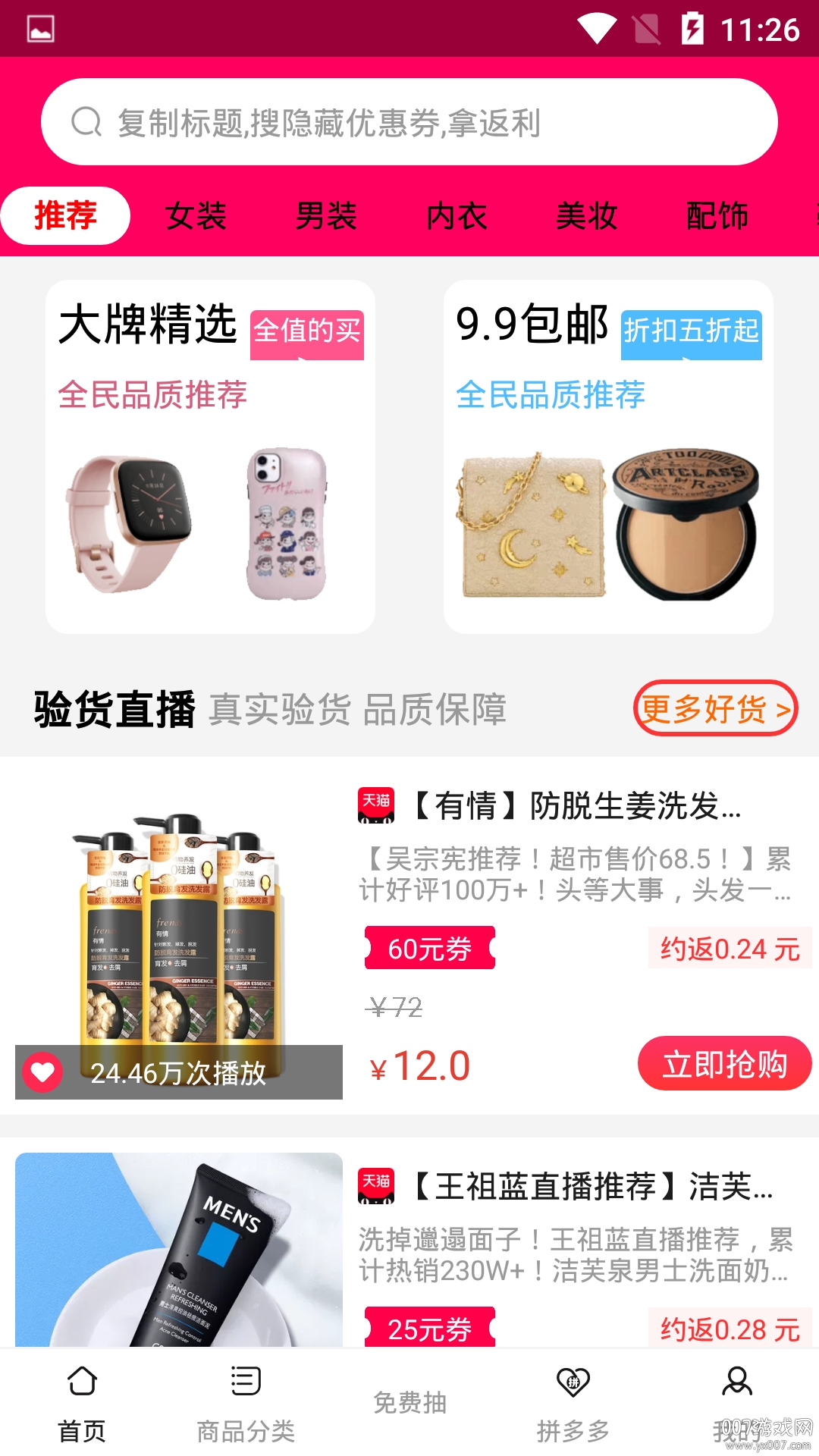Open the search box for hidden coupons
819x1456 pixels.
pyautogui.click(x=409, y=122)
